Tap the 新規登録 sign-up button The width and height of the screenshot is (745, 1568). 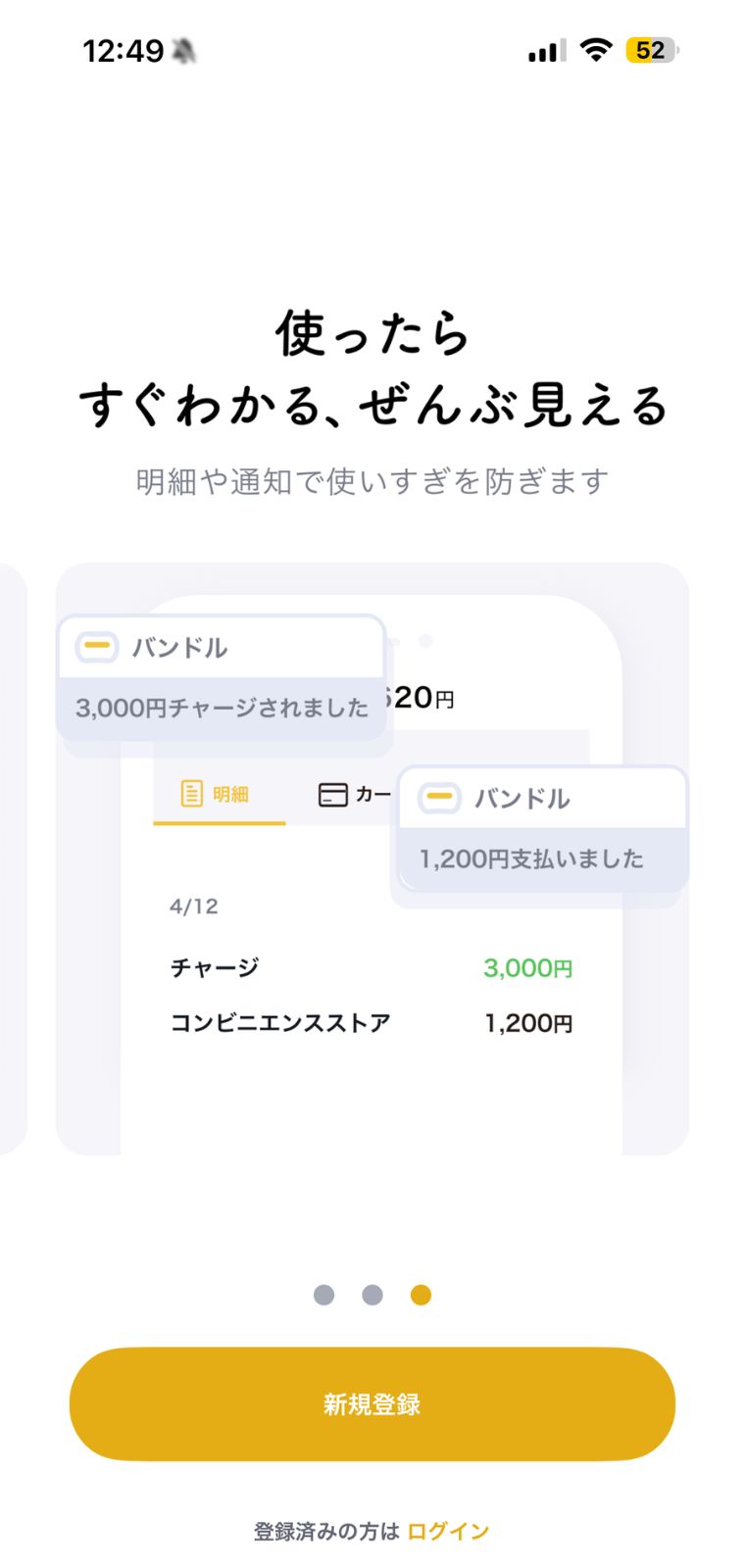click(x=372, y=1403)
